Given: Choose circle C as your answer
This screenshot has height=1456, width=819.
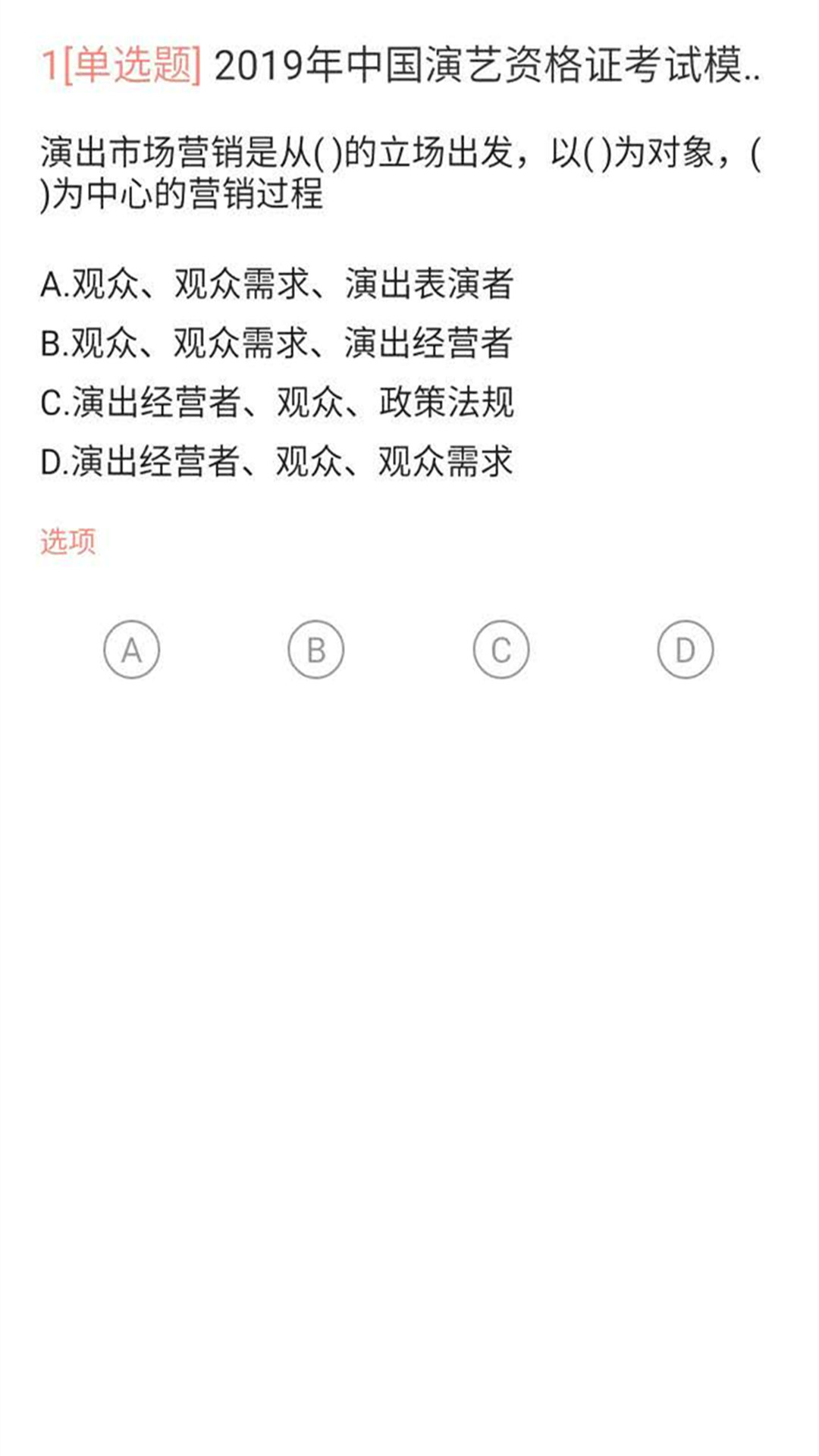Looking at the screenshot, I should coord(500,649).
